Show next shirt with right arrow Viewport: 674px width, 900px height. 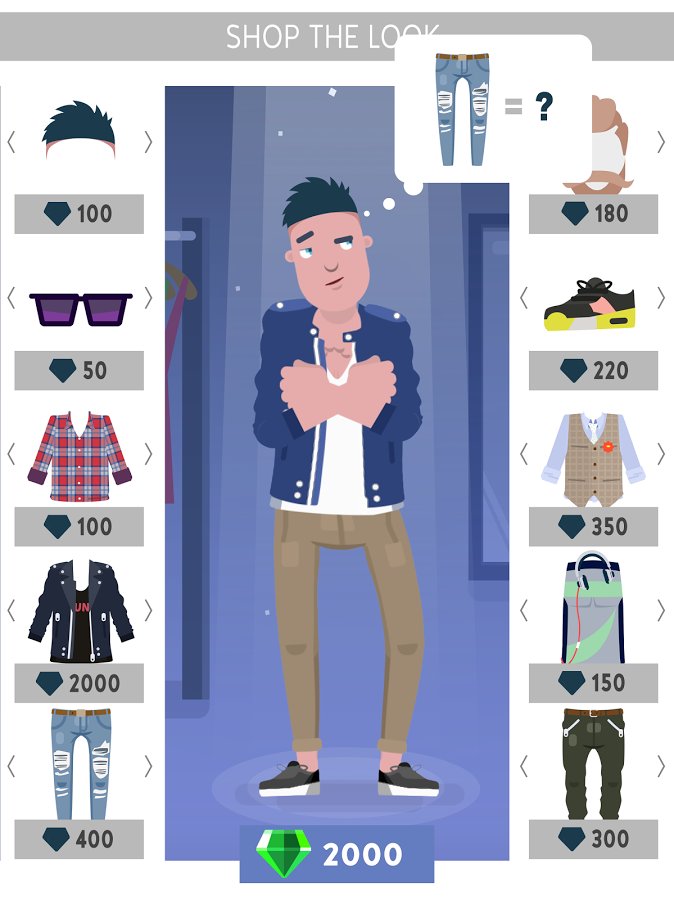(149, 454)
